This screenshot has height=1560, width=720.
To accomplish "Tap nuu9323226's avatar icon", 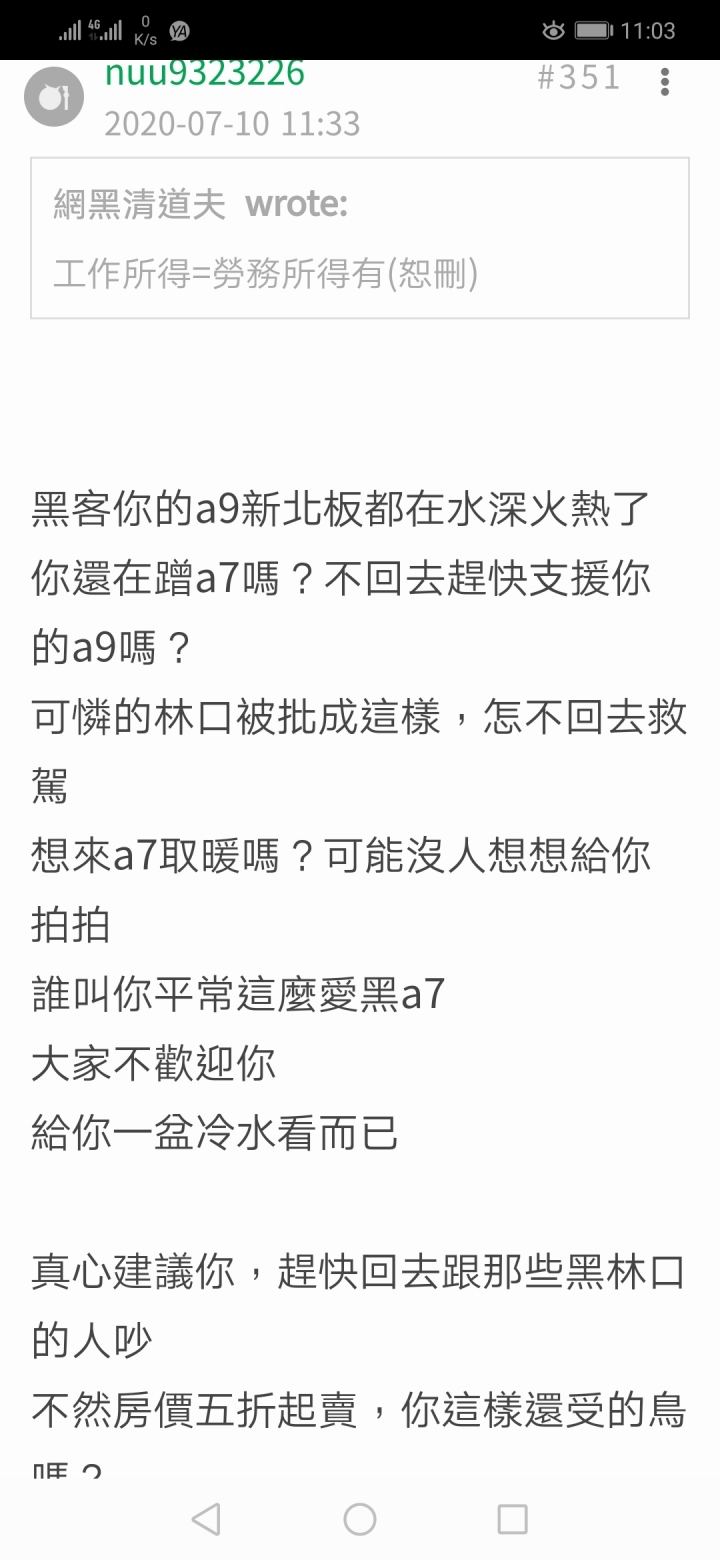I will pos(54,96).
